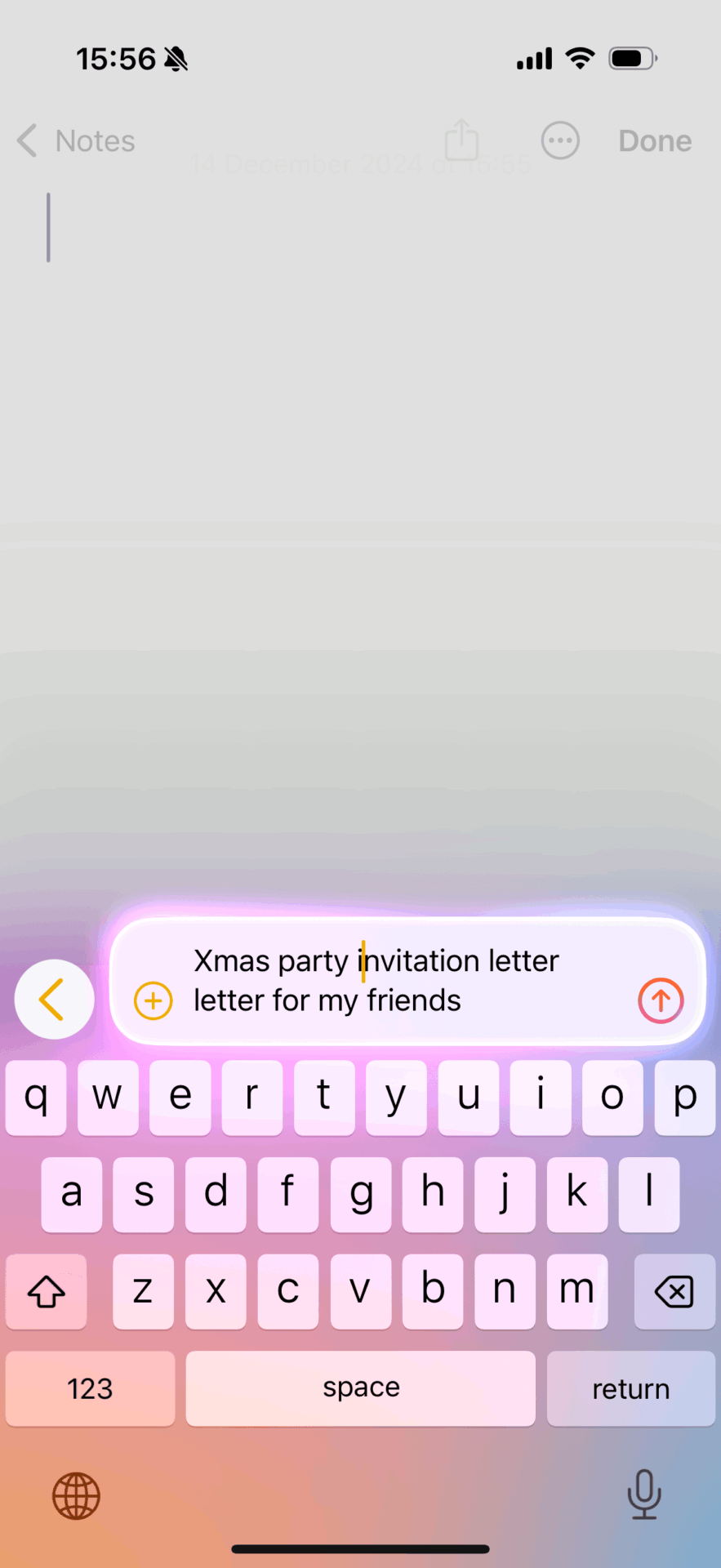
Task: Tap Done to finish editing
Action: pyautogui.click(x=654, y=141)
